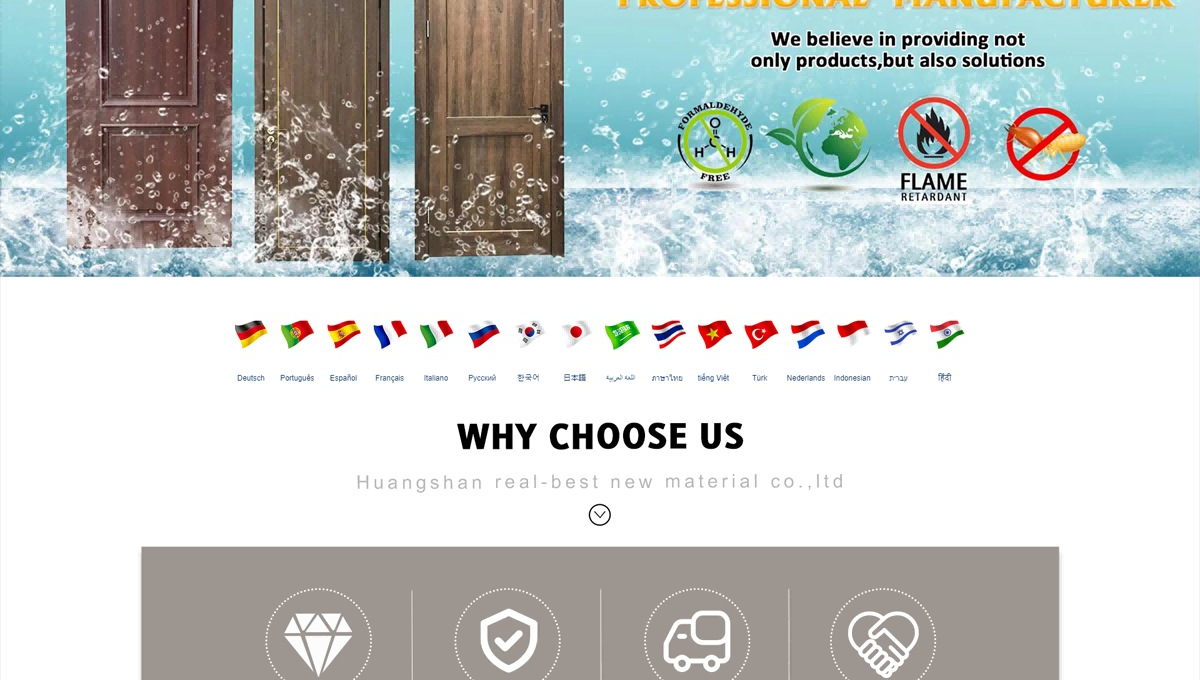Open the Français version of the site
This screenshot has width=1200, height=680.
point(390,334)
